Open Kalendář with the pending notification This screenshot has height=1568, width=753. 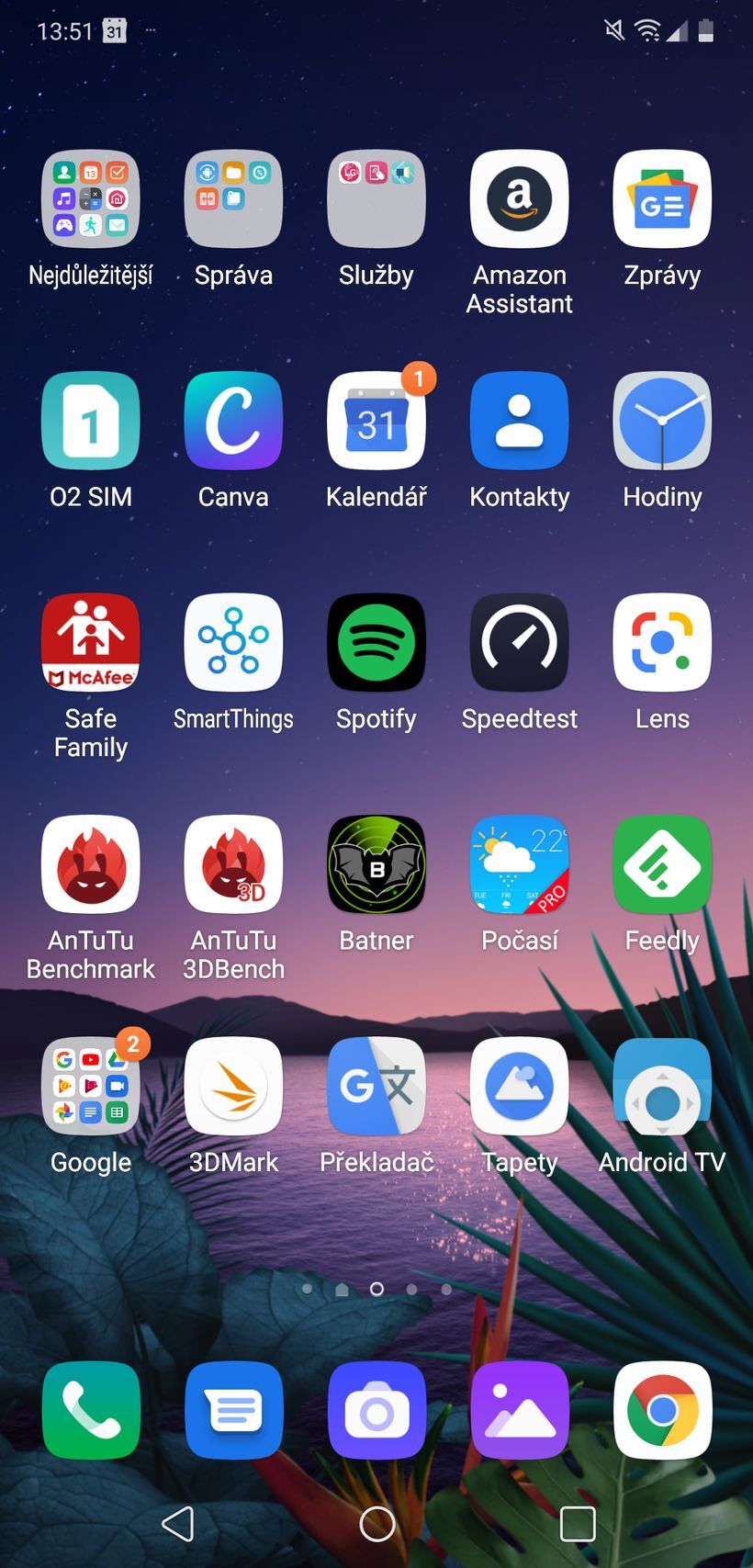point(376,421)
